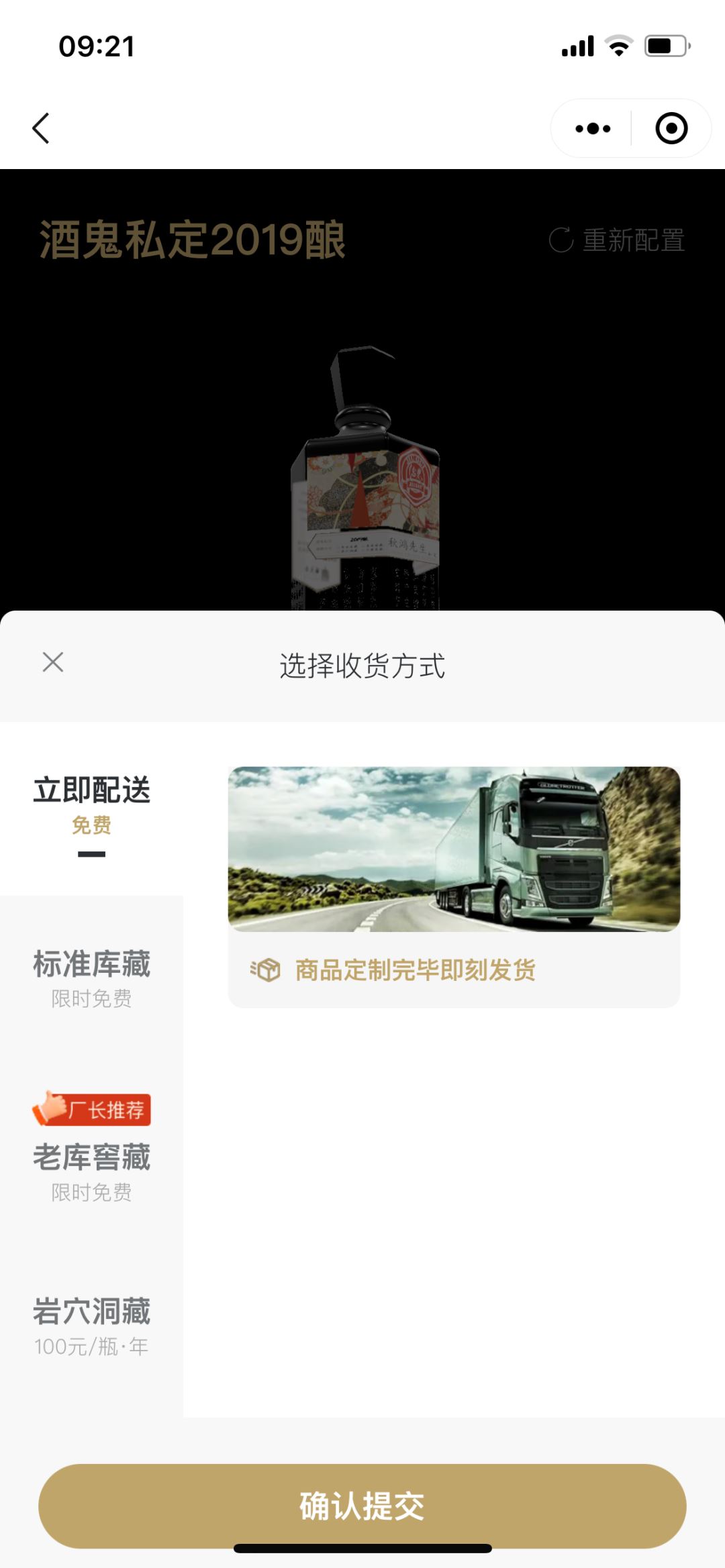Tap the 确认提交 button

(x=362, y=1506)
